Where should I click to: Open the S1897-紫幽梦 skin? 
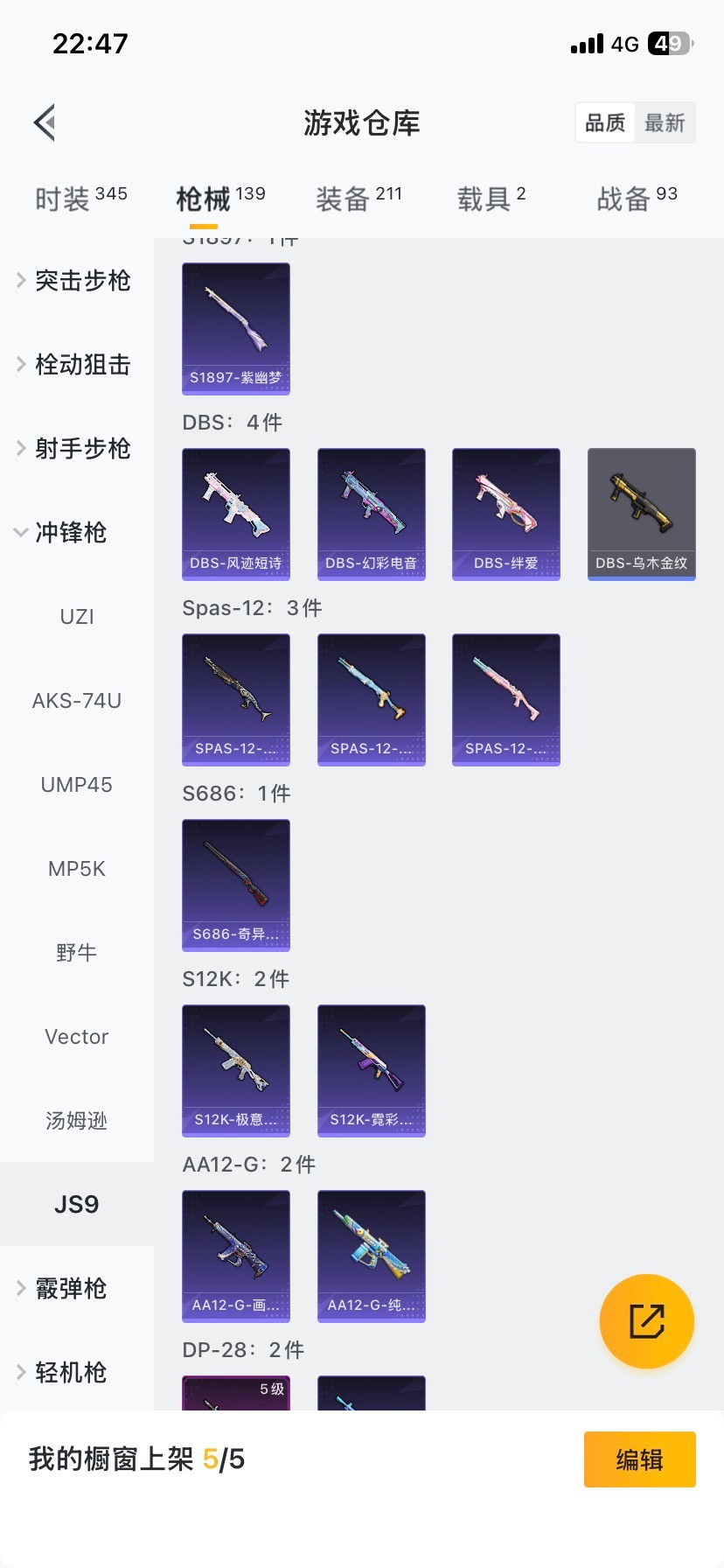[x=236, y=329]
